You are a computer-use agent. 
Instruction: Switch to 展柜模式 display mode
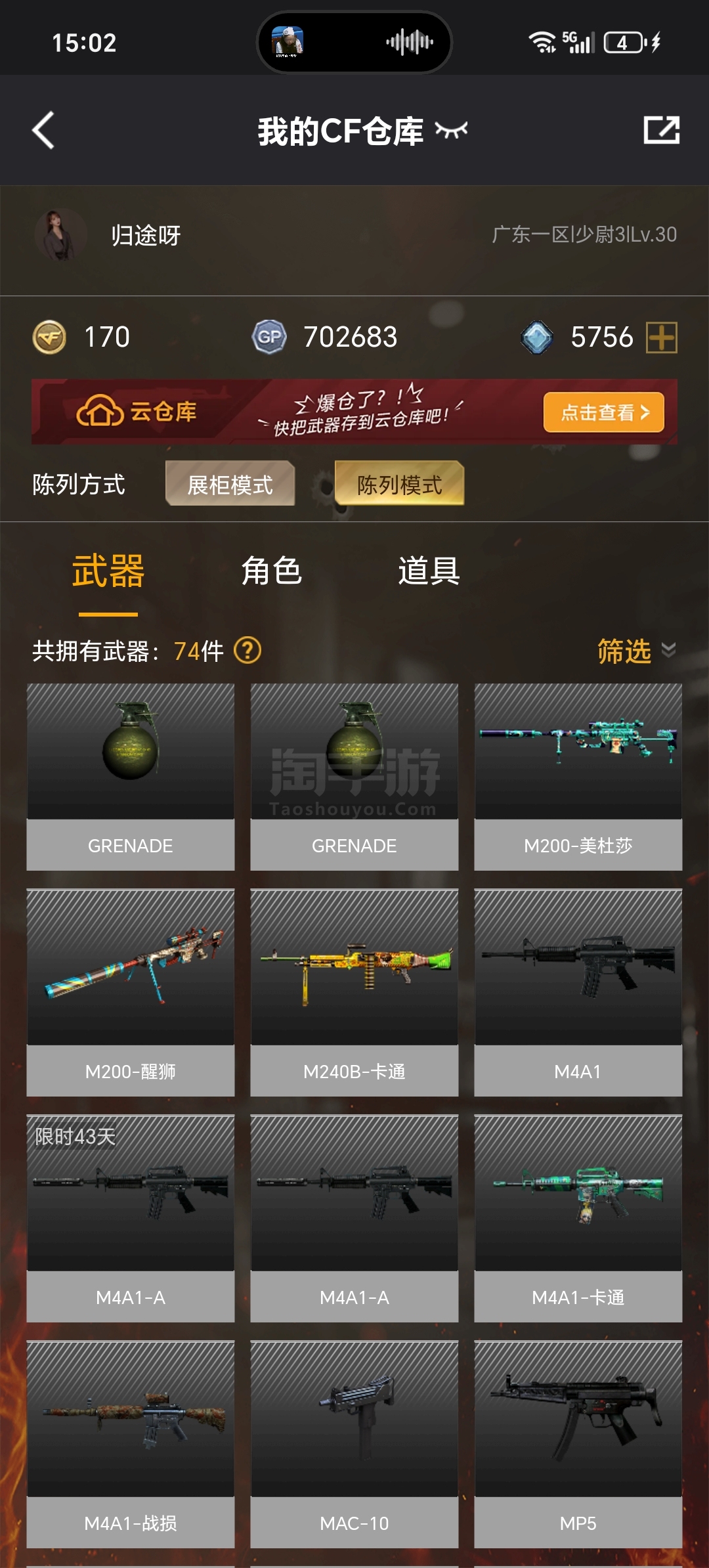pos(230,484)
